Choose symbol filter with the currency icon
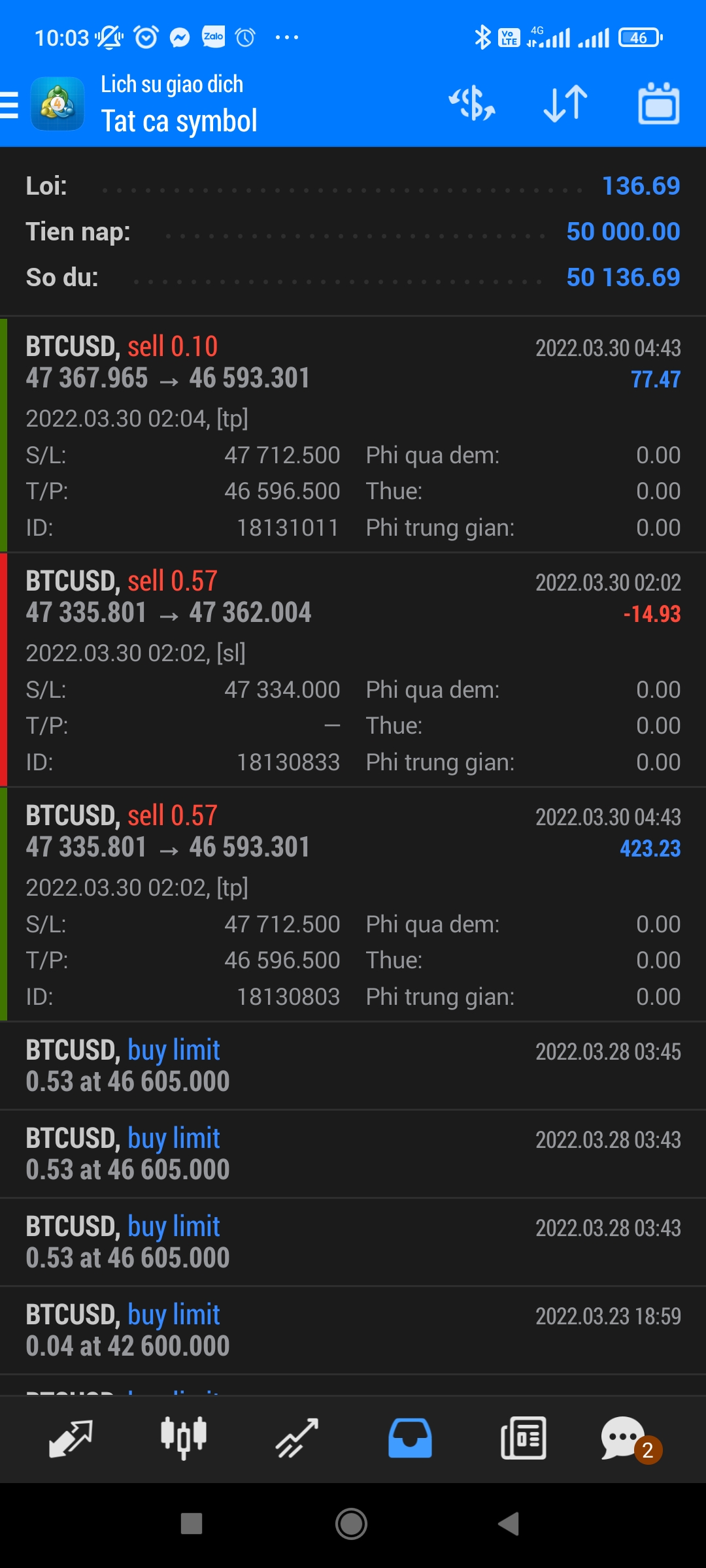The image size is (706, 1568). coord(471,104)
